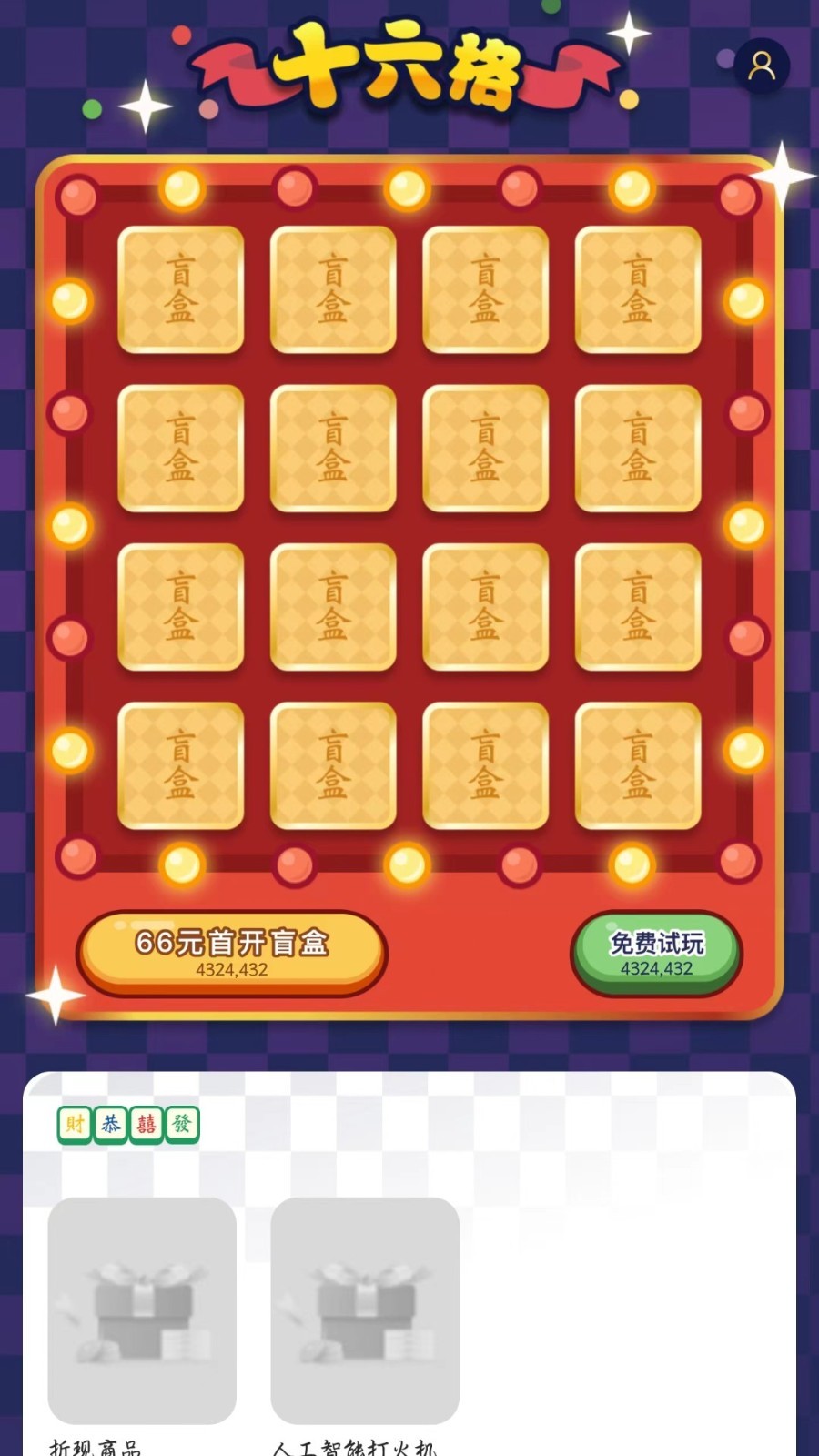Select the second 盲盒 in the second row

click(x=333, y=448)
